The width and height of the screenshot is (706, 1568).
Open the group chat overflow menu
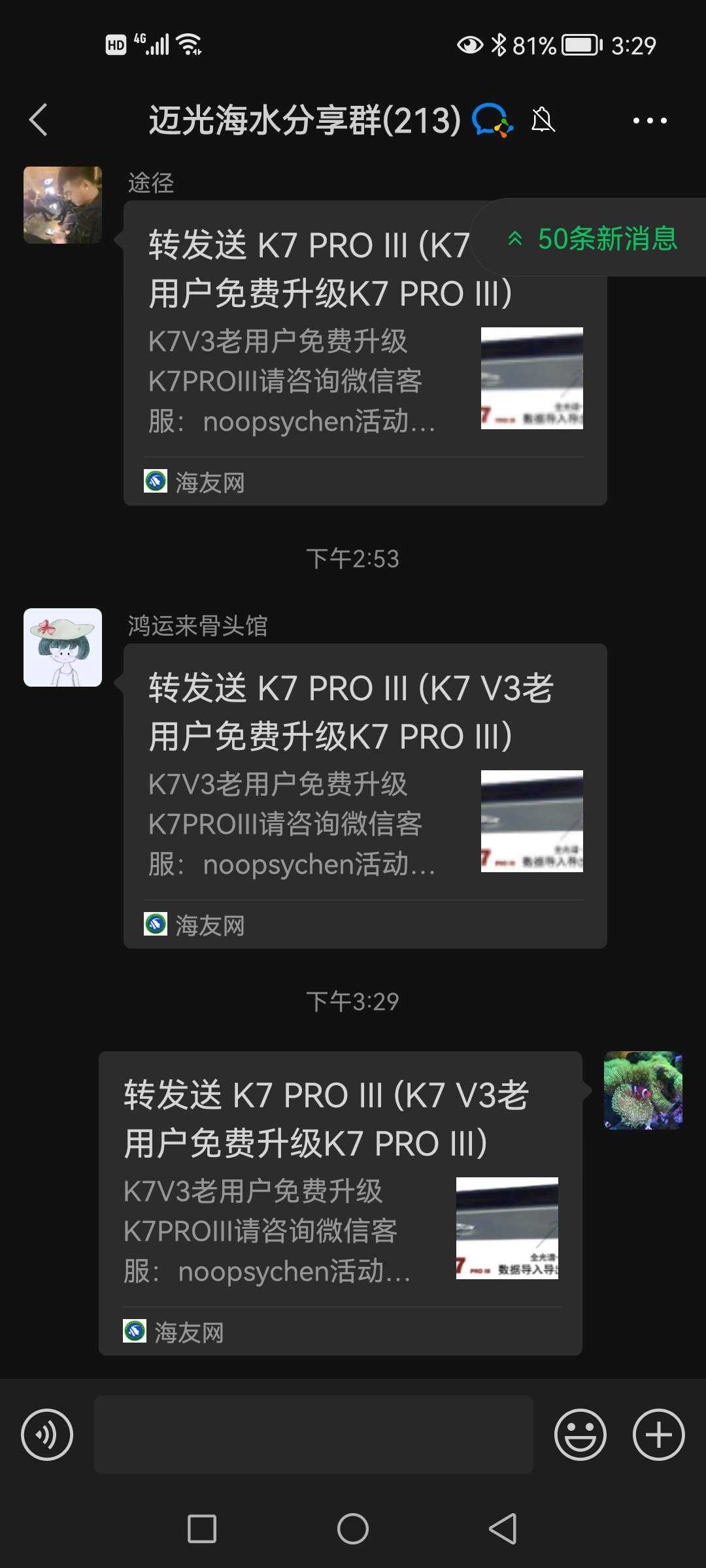tap(649, 120)
